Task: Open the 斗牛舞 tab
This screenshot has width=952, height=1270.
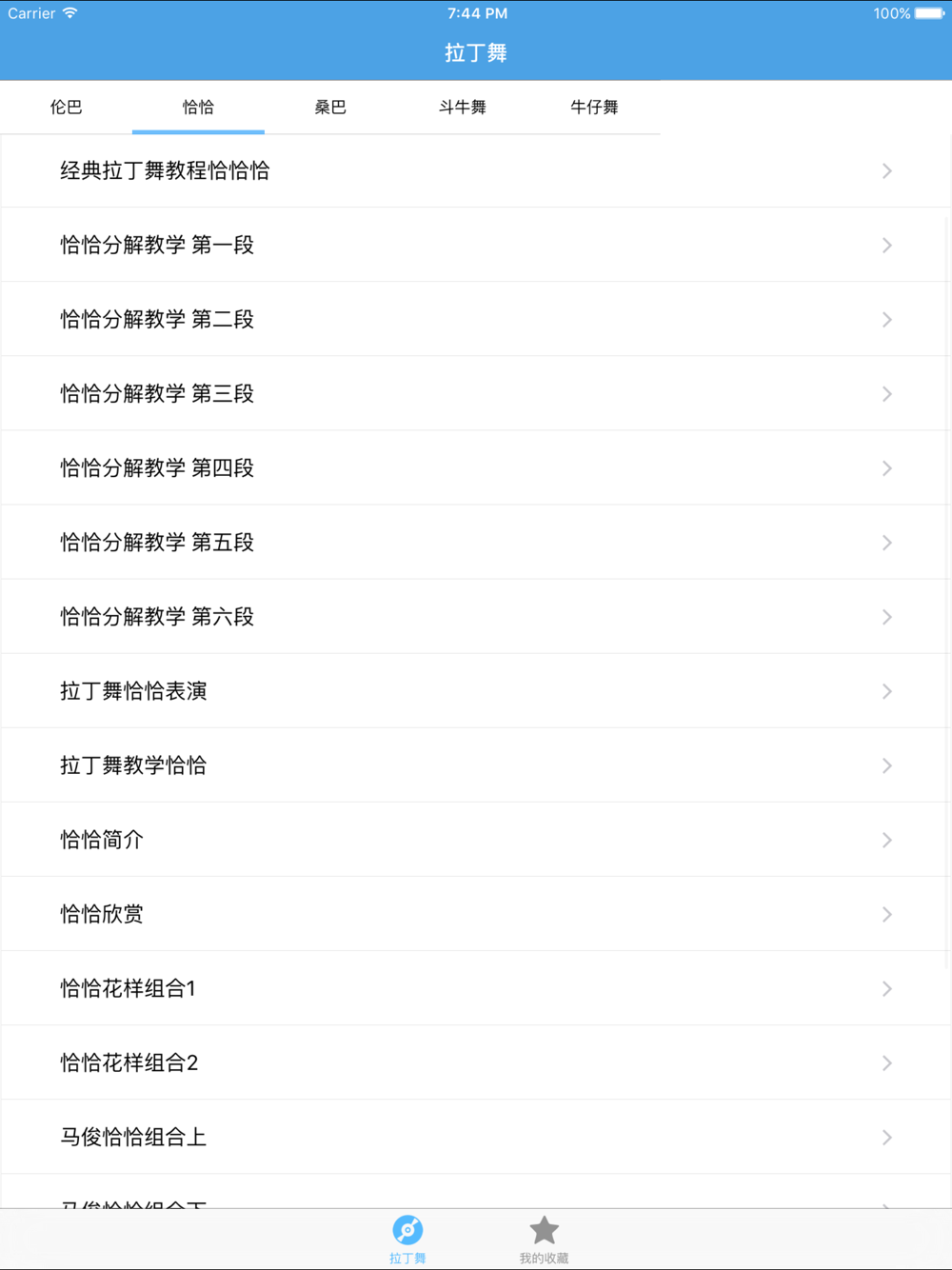Action: click(x=463, y=108)
